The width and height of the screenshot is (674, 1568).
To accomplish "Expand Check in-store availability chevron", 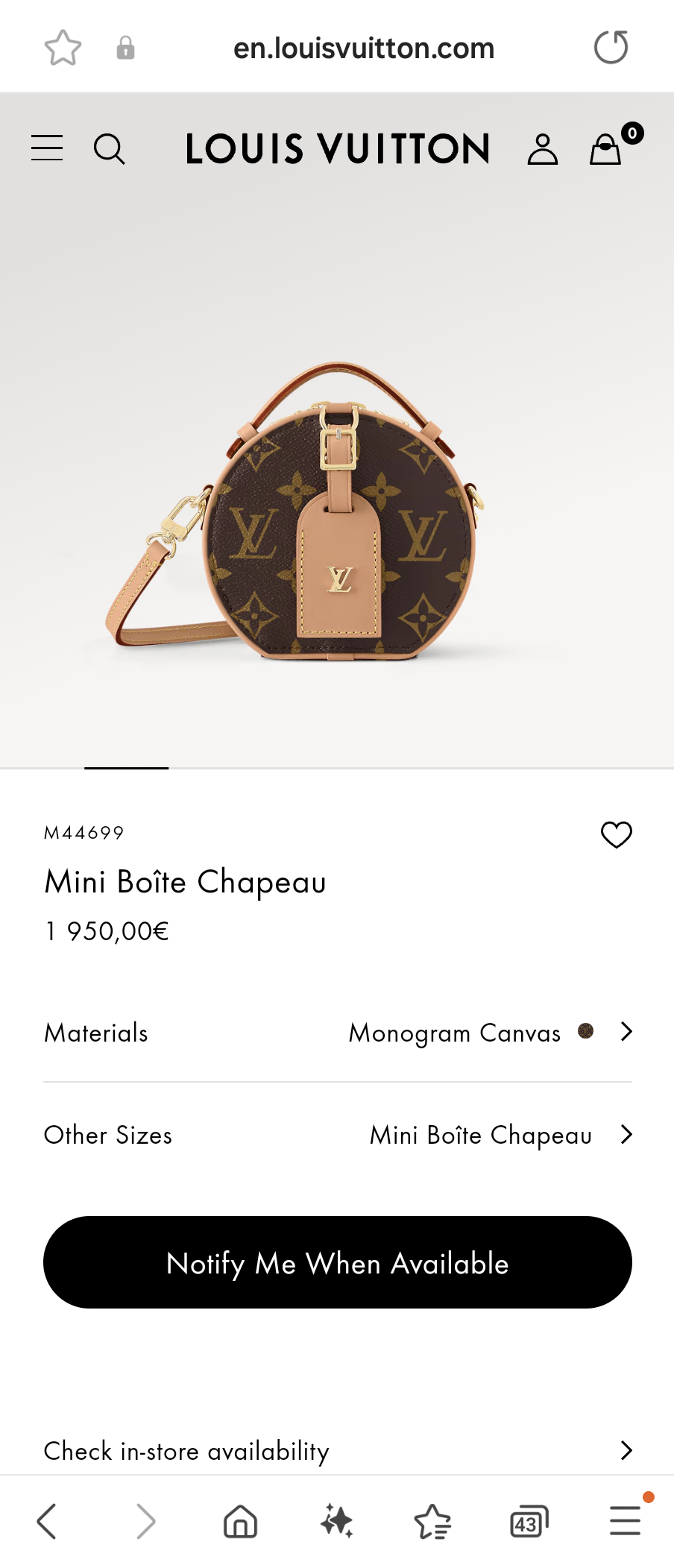I will point(626,1451).
